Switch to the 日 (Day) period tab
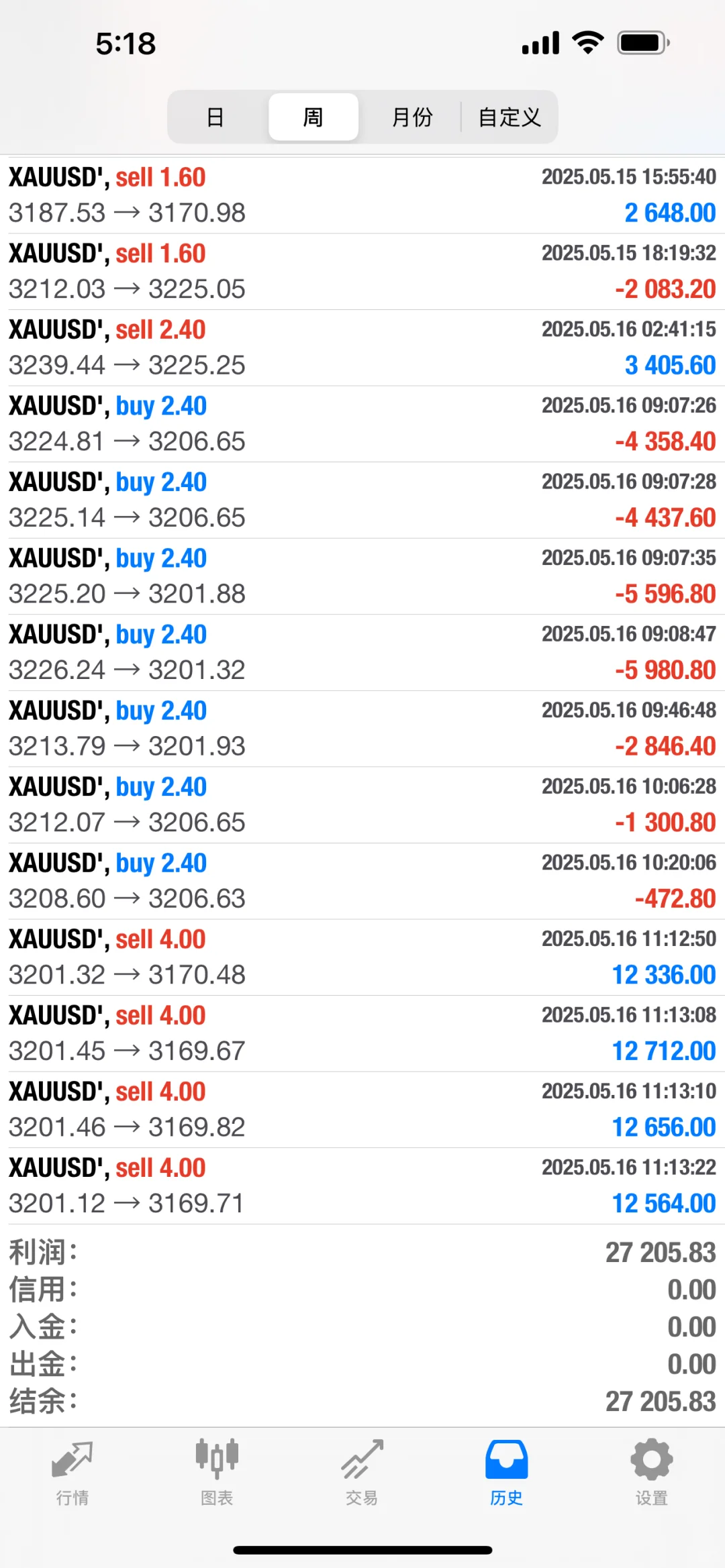This screenshot has width=725, height=1568. tap(215, 117)
